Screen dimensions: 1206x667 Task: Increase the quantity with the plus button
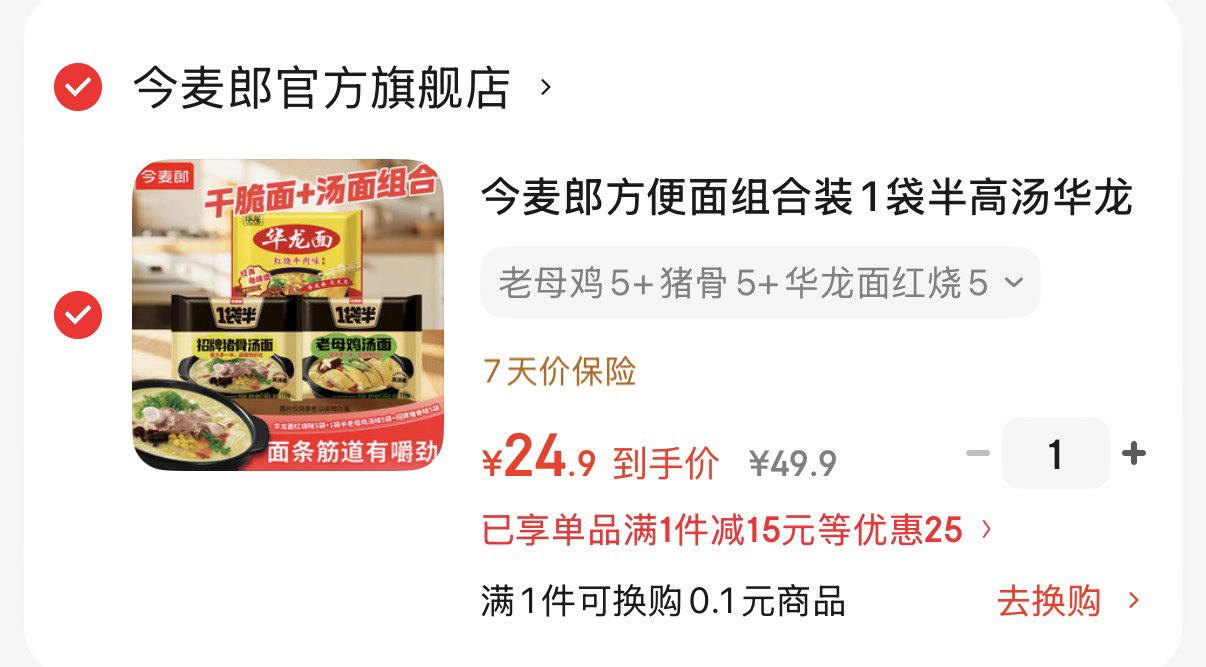(1133, 454)
